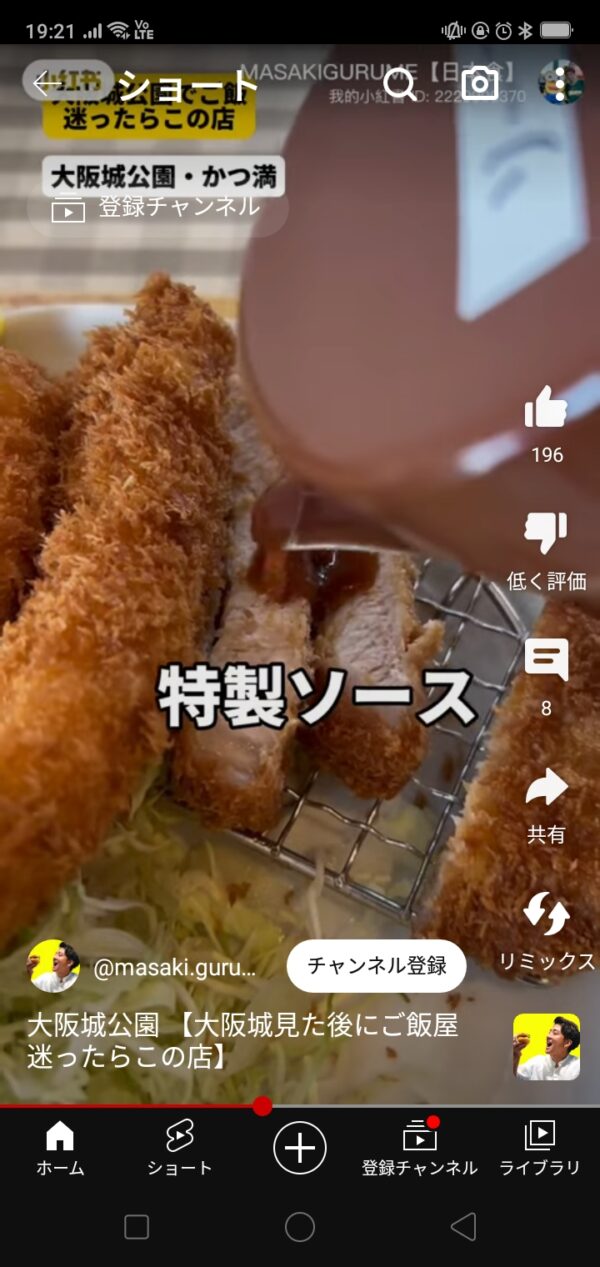The height and width of the screenshot is (1267, 600).
Task: Open the sound thumbnail at bottom right
Action: click(546, 1047)
